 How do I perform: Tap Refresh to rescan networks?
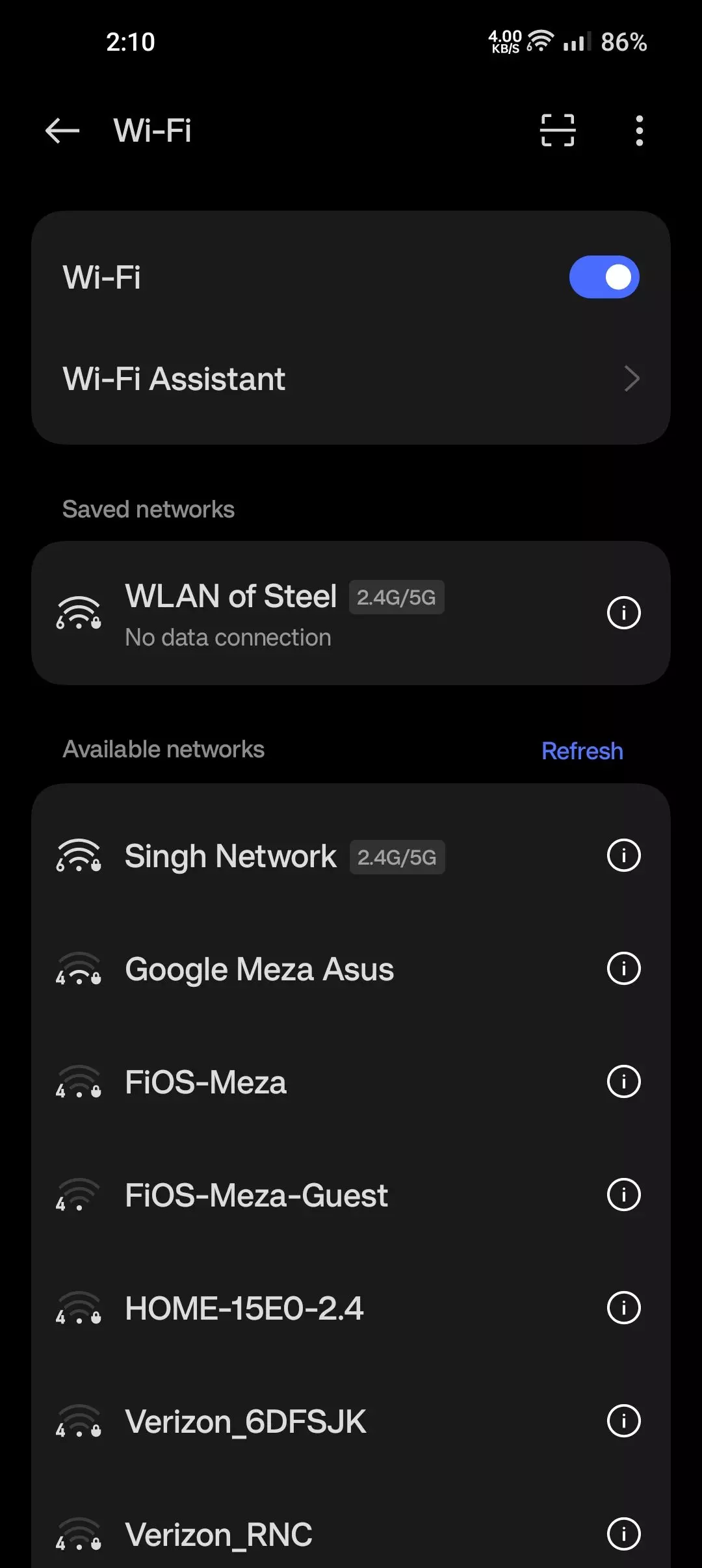pyautogui.click(x=582, y=750)
